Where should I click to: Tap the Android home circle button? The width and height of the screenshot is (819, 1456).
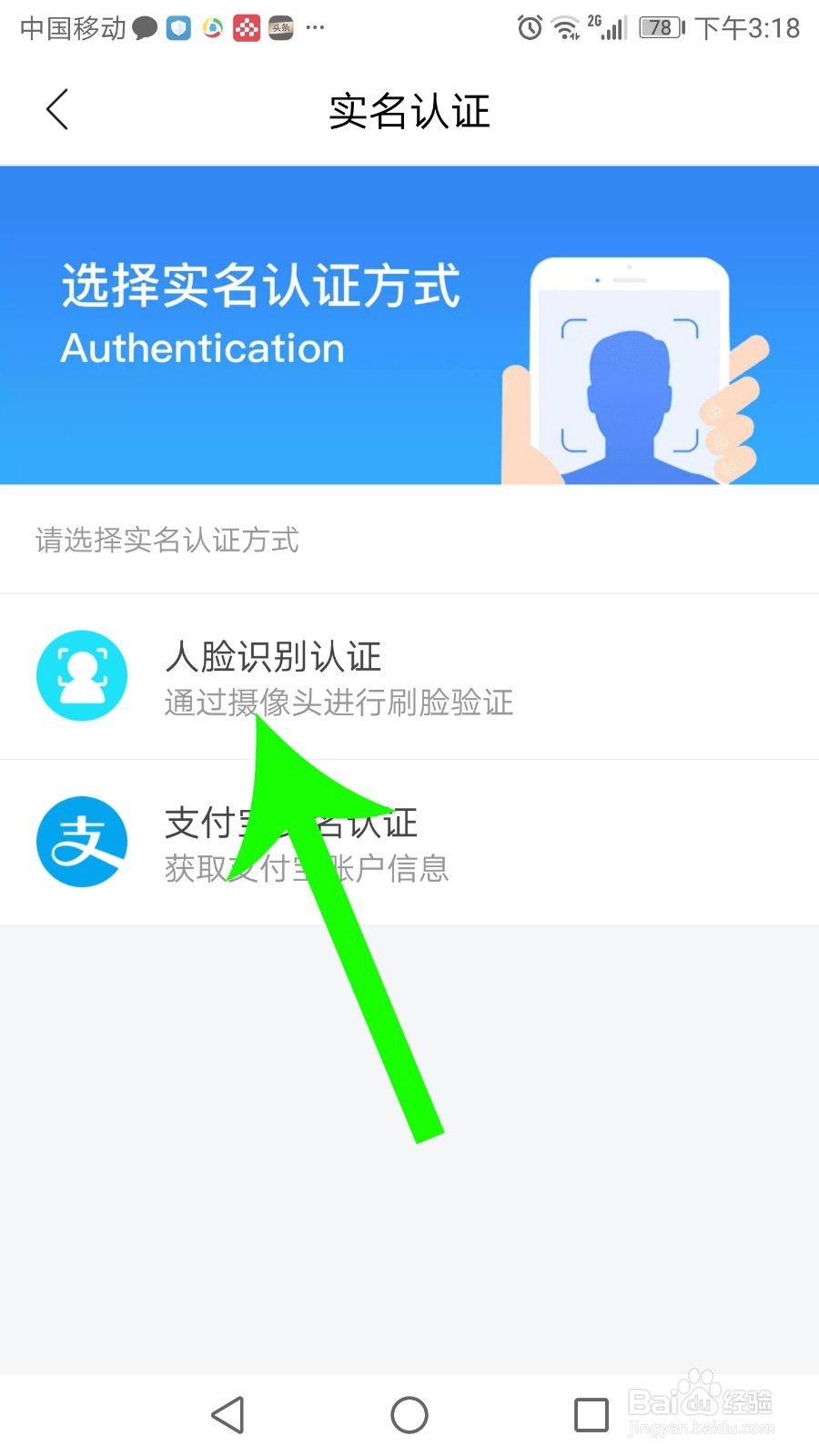[x=409, y=1415]
